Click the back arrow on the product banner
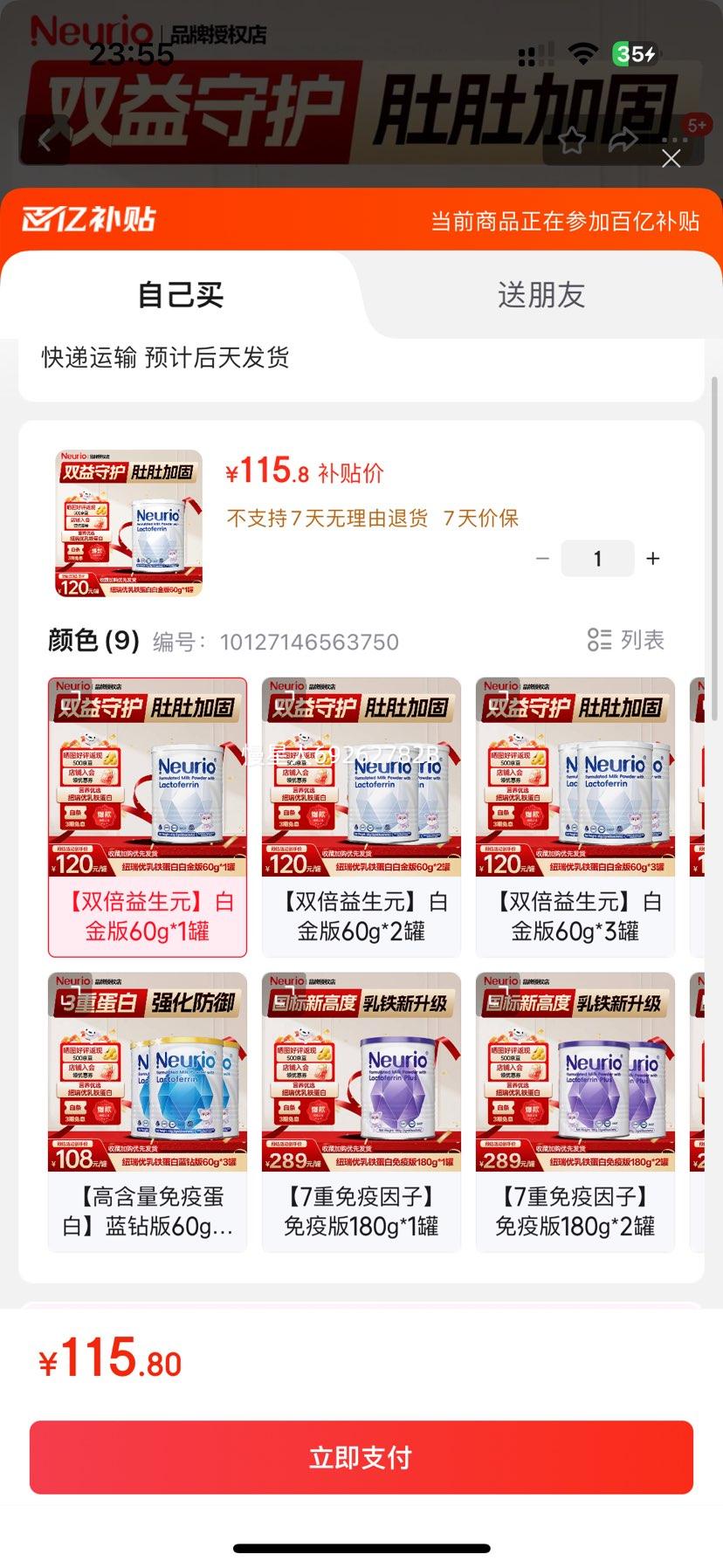This screenshot has width=723, height=1568. (45, 141)
